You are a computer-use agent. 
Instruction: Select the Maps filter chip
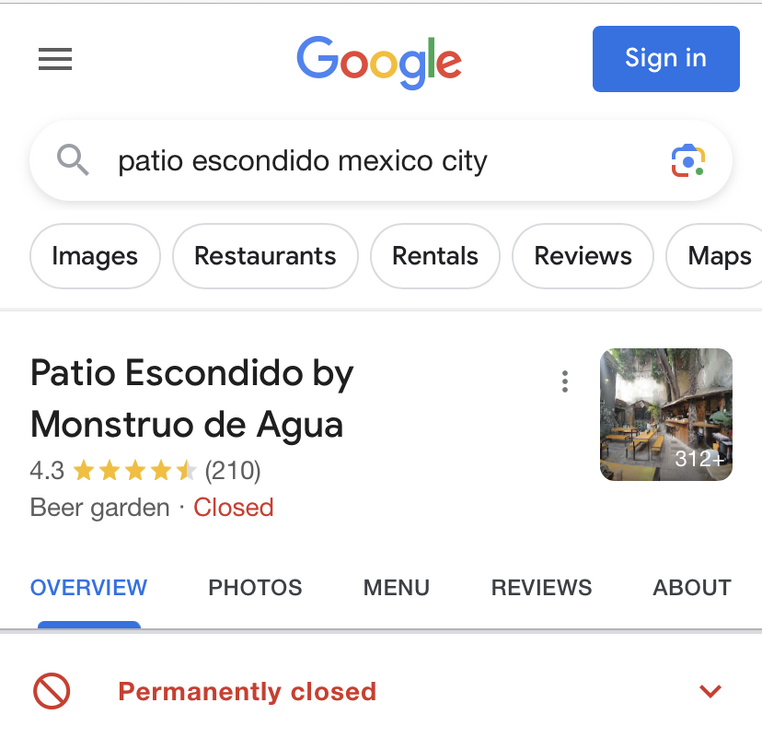(x=718, y=256)
